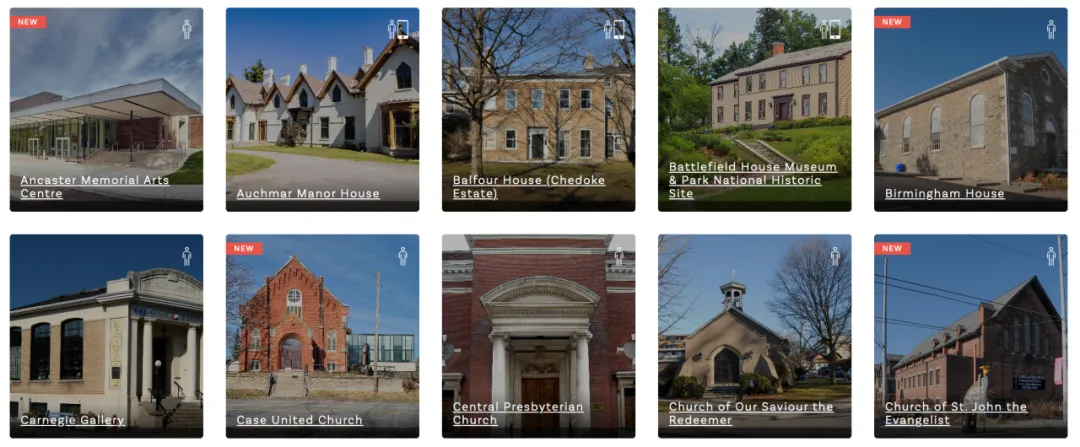Viewport: 1080px width, 447px height.
Task: Open the Auchmar Manor House card
Action: click(322, 110)
